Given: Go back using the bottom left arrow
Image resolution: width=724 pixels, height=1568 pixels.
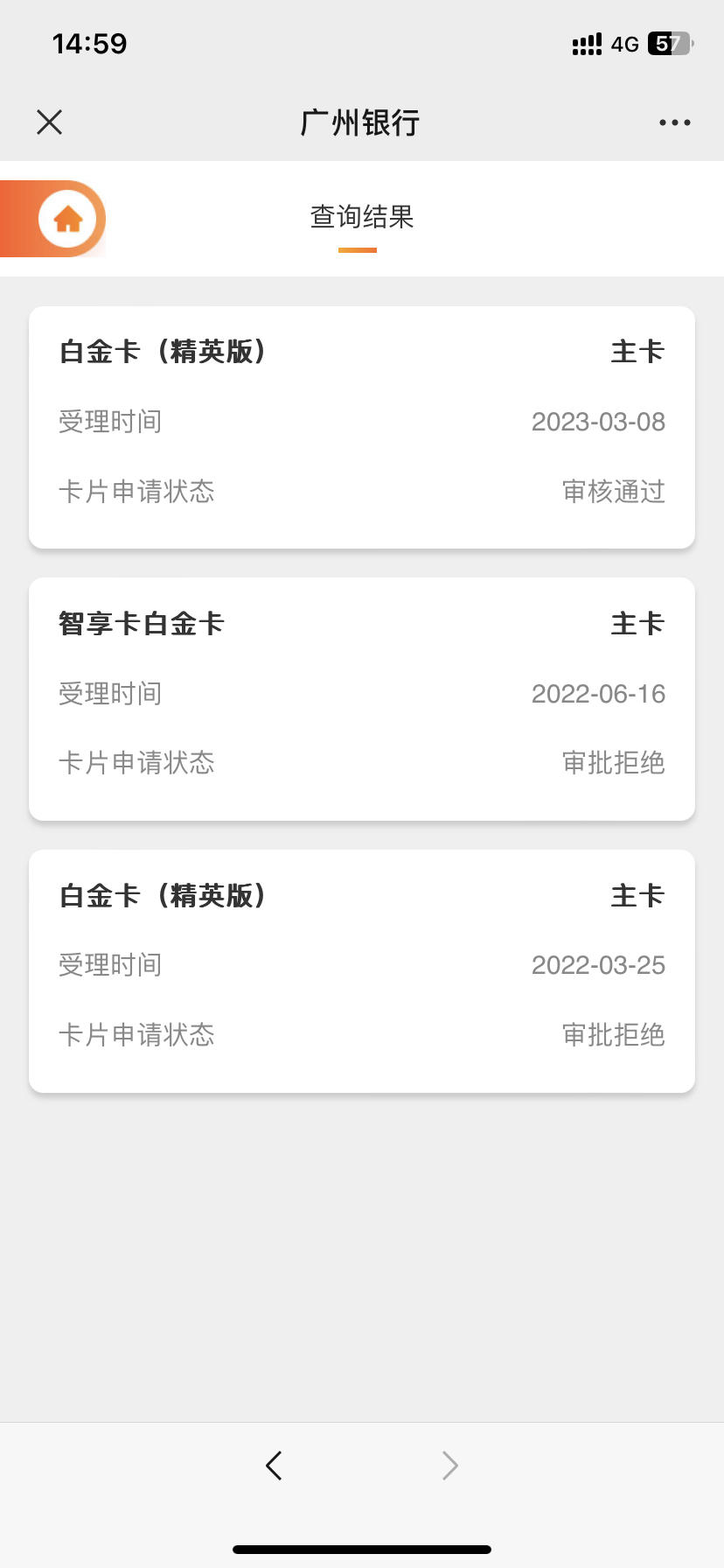Looking at the screenshot, I should [274, 1465].
